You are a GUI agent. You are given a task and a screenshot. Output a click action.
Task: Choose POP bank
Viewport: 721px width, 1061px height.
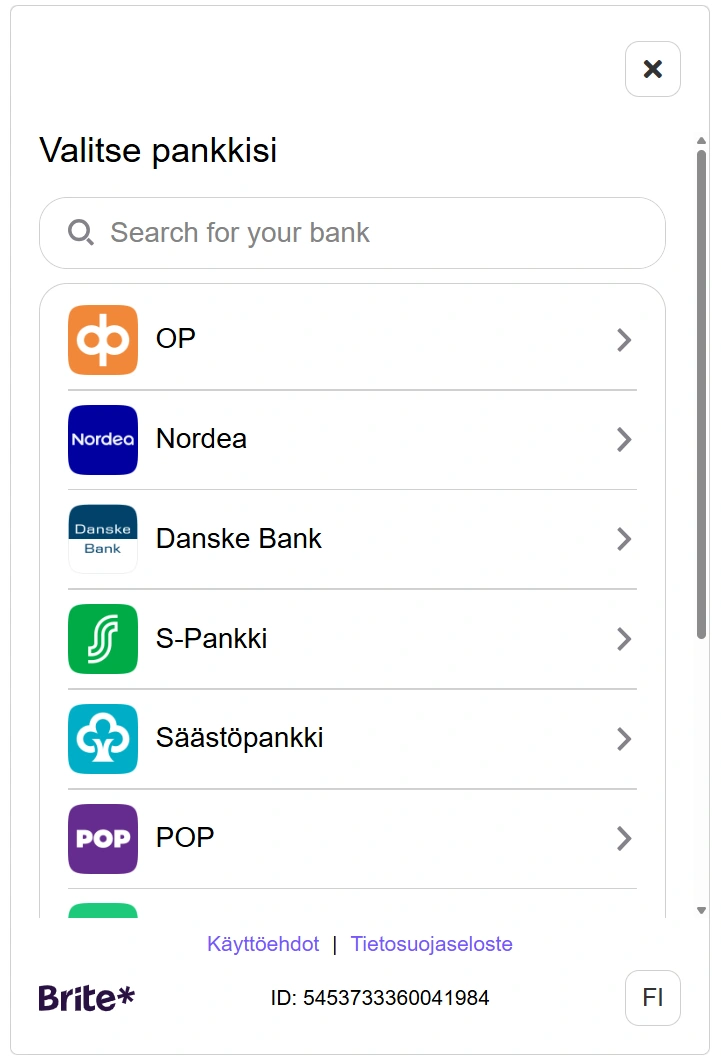(352, 838)
